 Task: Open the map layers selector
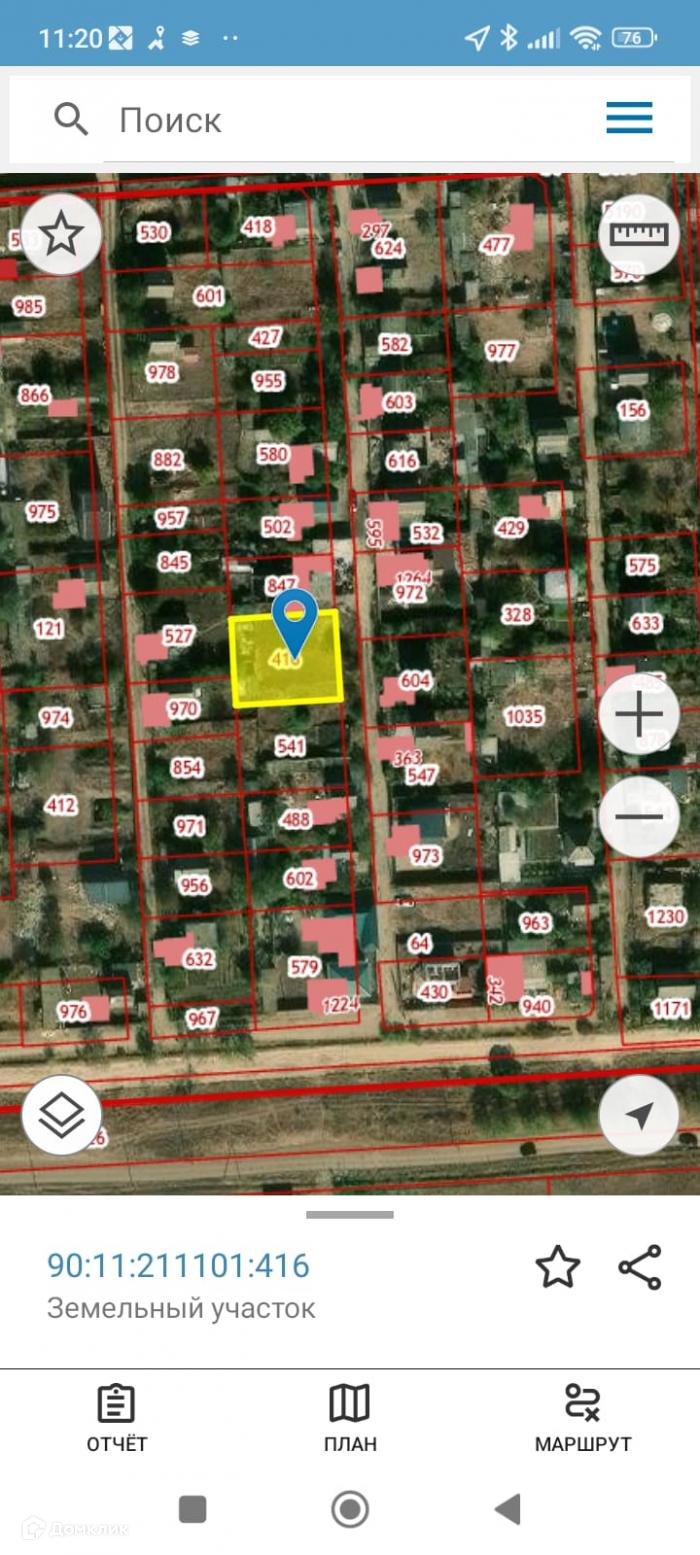click(61, 1115)
